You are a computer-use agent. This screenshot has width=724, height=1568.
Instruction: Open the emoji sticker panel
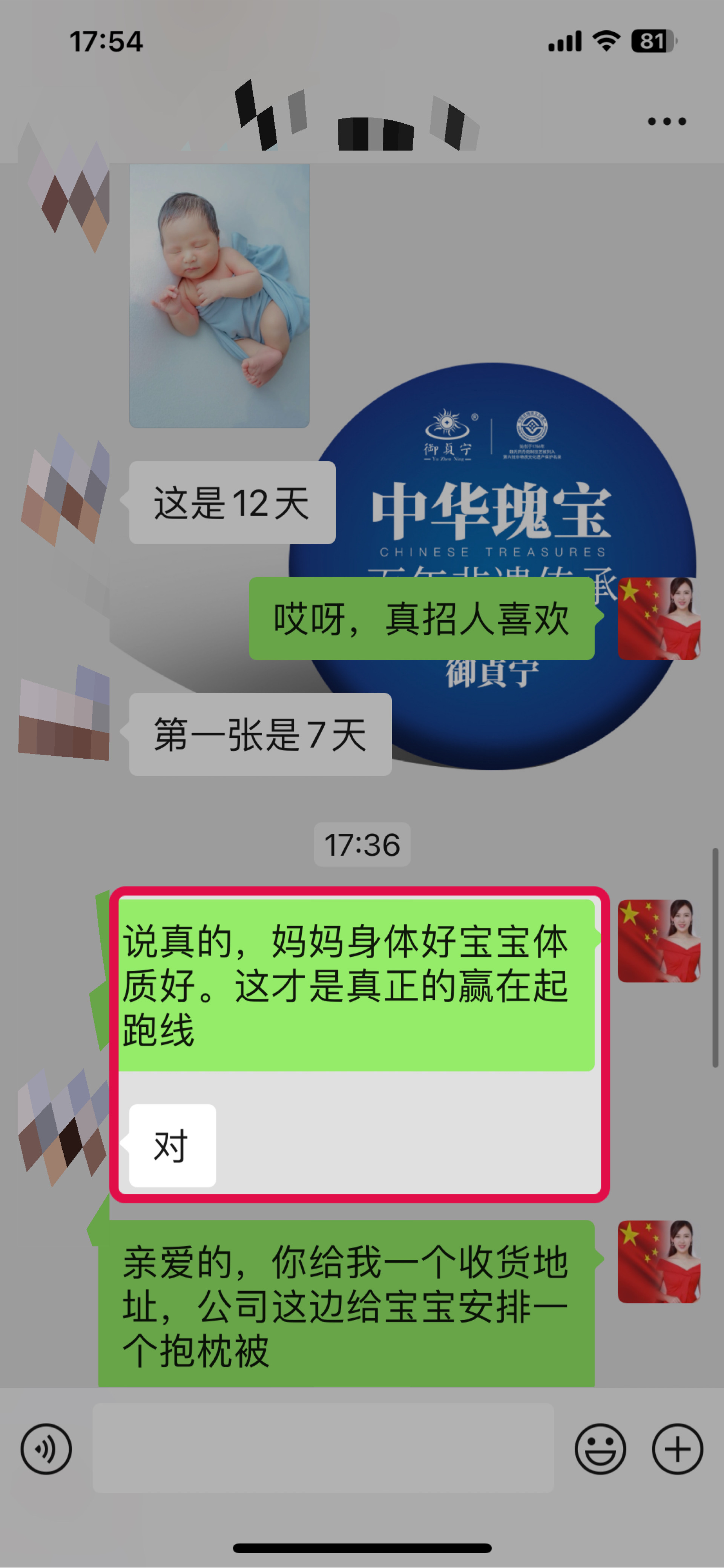pyautogui.click(x=600, y=1449)
